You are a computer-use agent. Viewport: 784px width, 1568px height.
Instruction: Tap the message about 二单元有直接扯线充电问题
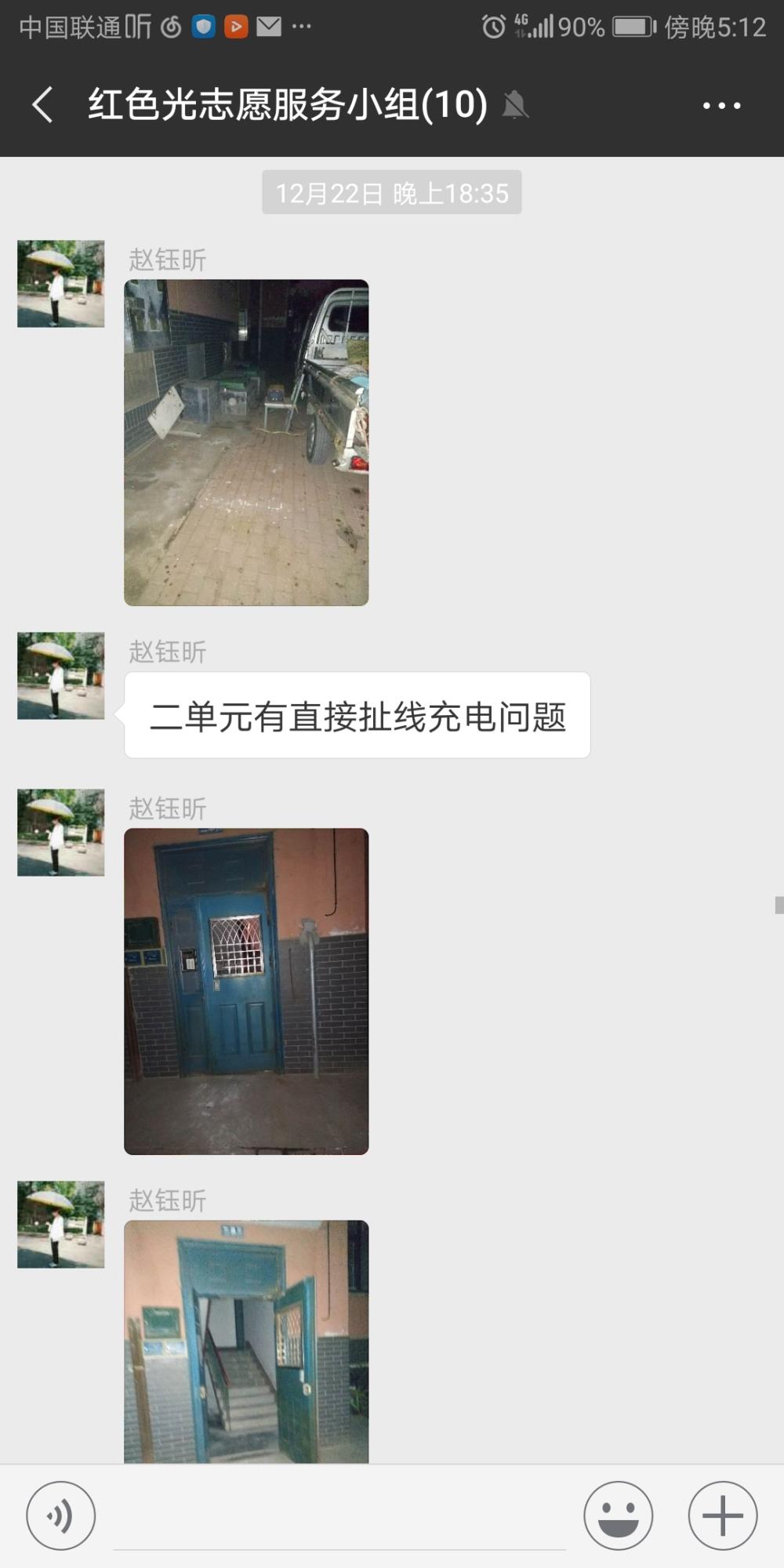pyautogui.click(x=357, y=715)
